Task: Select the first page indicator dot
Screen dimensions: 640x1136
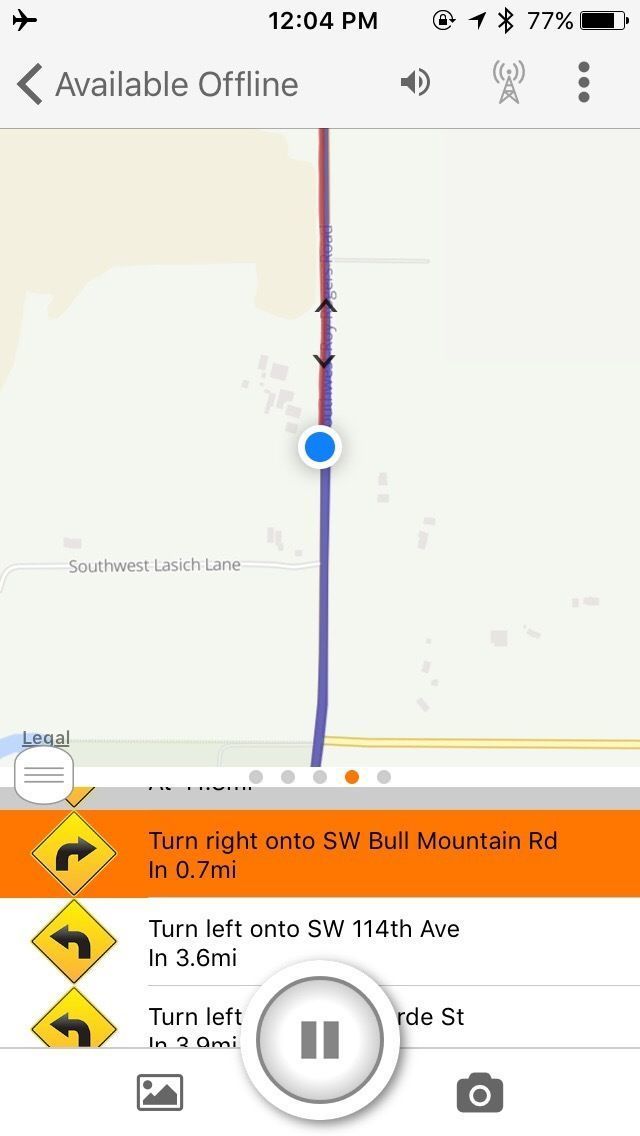Action: coord(256,777)
